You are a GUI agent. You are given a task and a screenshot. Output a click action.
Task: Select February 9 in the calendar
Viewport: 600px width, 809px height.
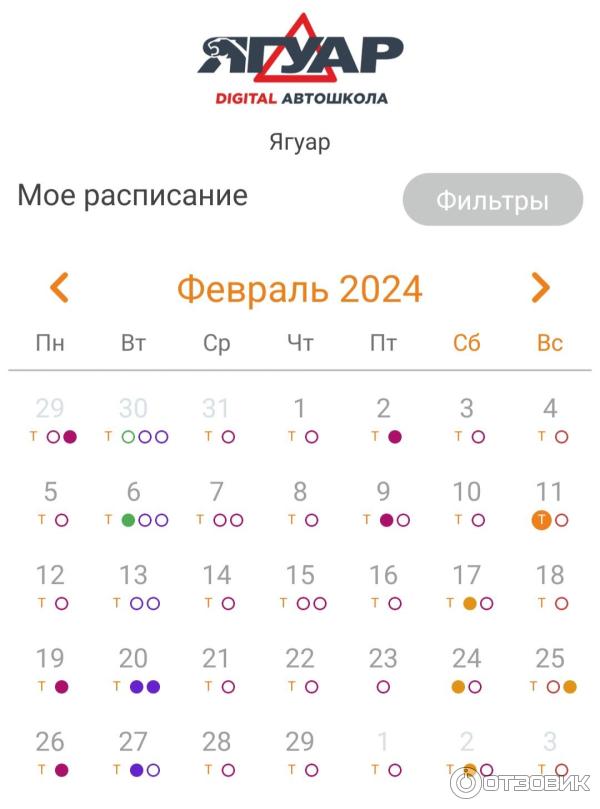[x=383, y=493]
